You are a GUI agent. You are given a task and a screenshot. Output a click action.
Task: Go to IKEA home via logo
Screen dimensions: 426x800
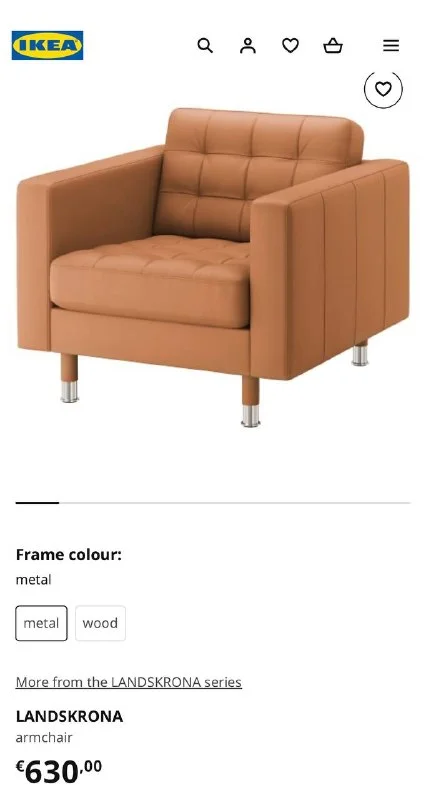[47, 45]
